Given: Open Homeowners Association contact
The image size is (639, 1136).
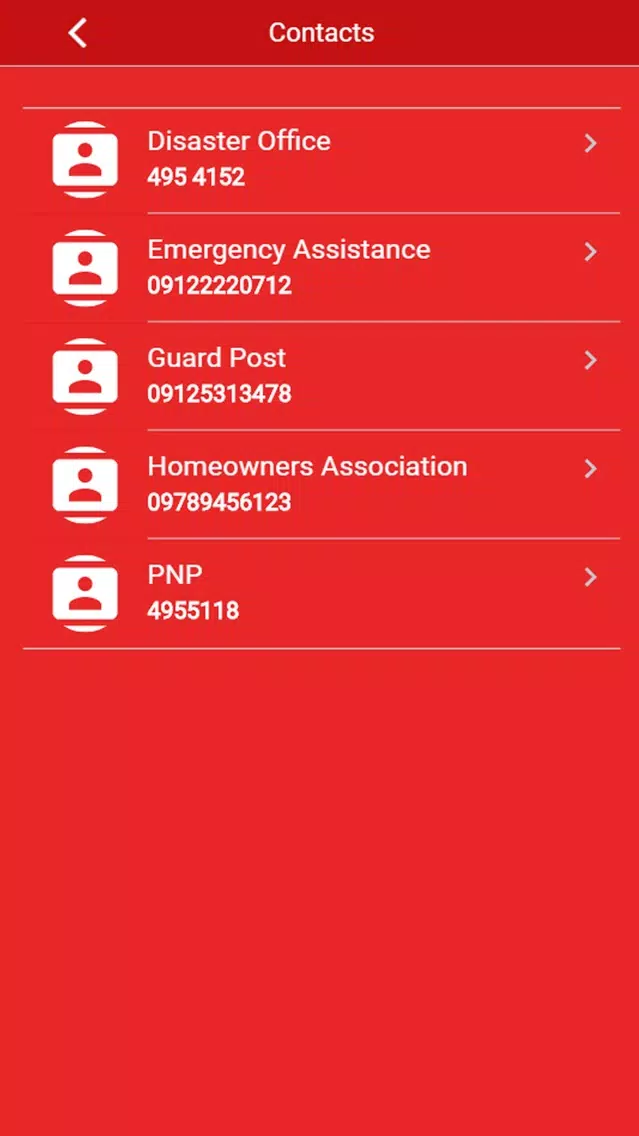Looking at the screenshot, I should pos(322,485).
